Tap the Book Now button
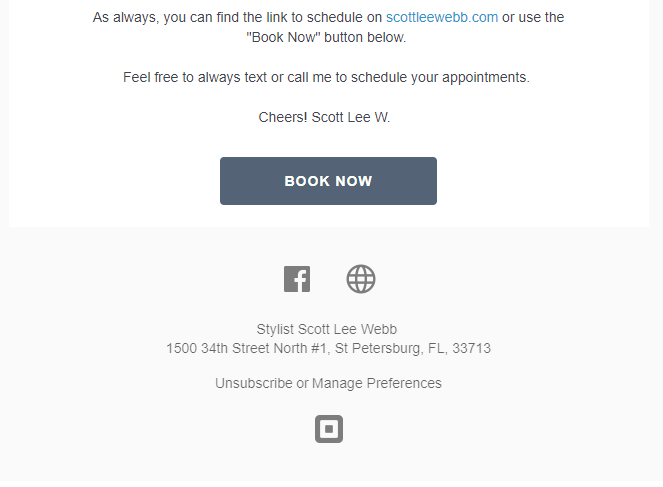Viewport: 663px width, 487px height. [x=328, y=181]
